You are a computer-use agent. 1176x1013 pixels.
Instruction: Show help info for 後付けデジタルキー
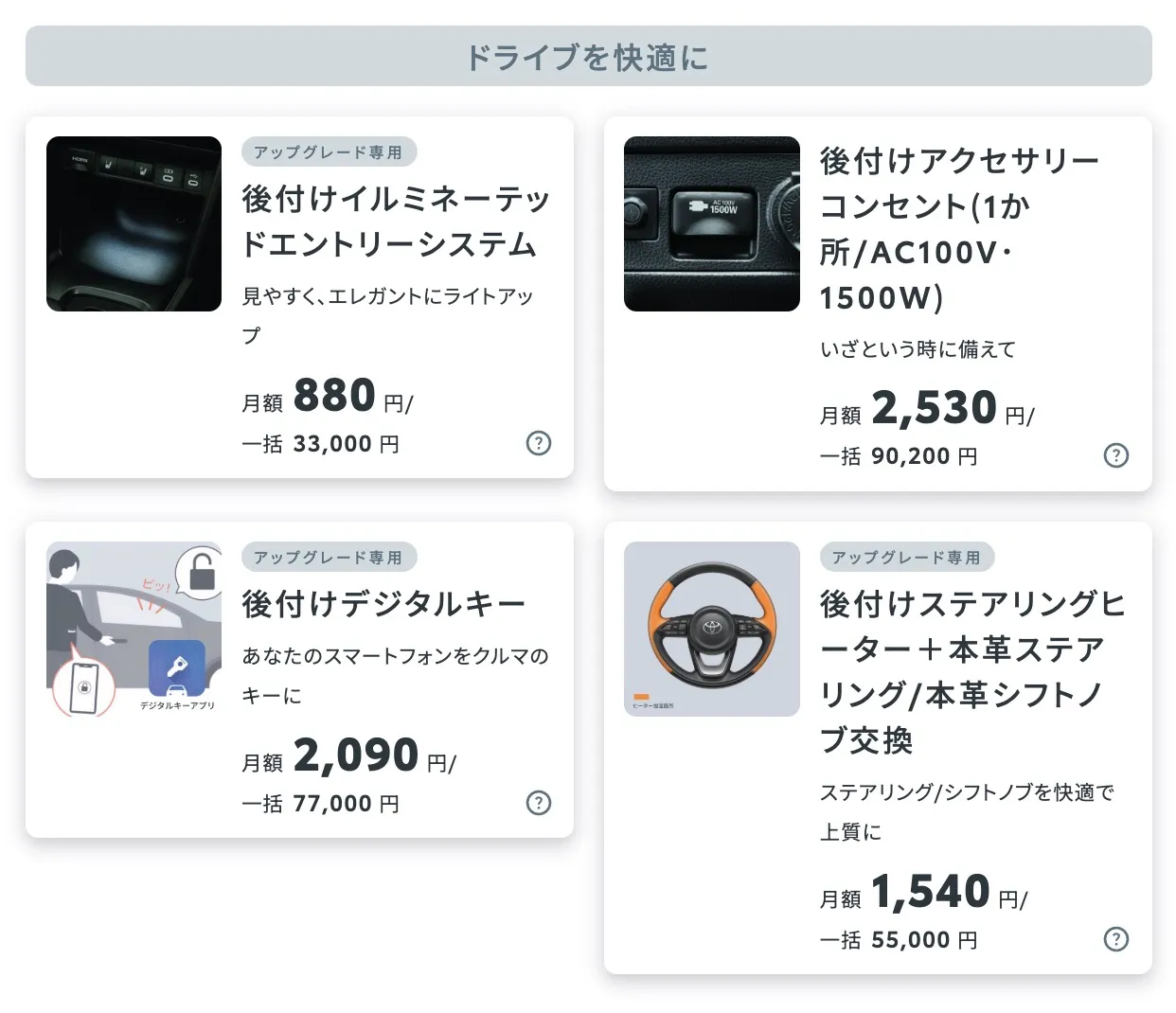(x=539, y=803)
